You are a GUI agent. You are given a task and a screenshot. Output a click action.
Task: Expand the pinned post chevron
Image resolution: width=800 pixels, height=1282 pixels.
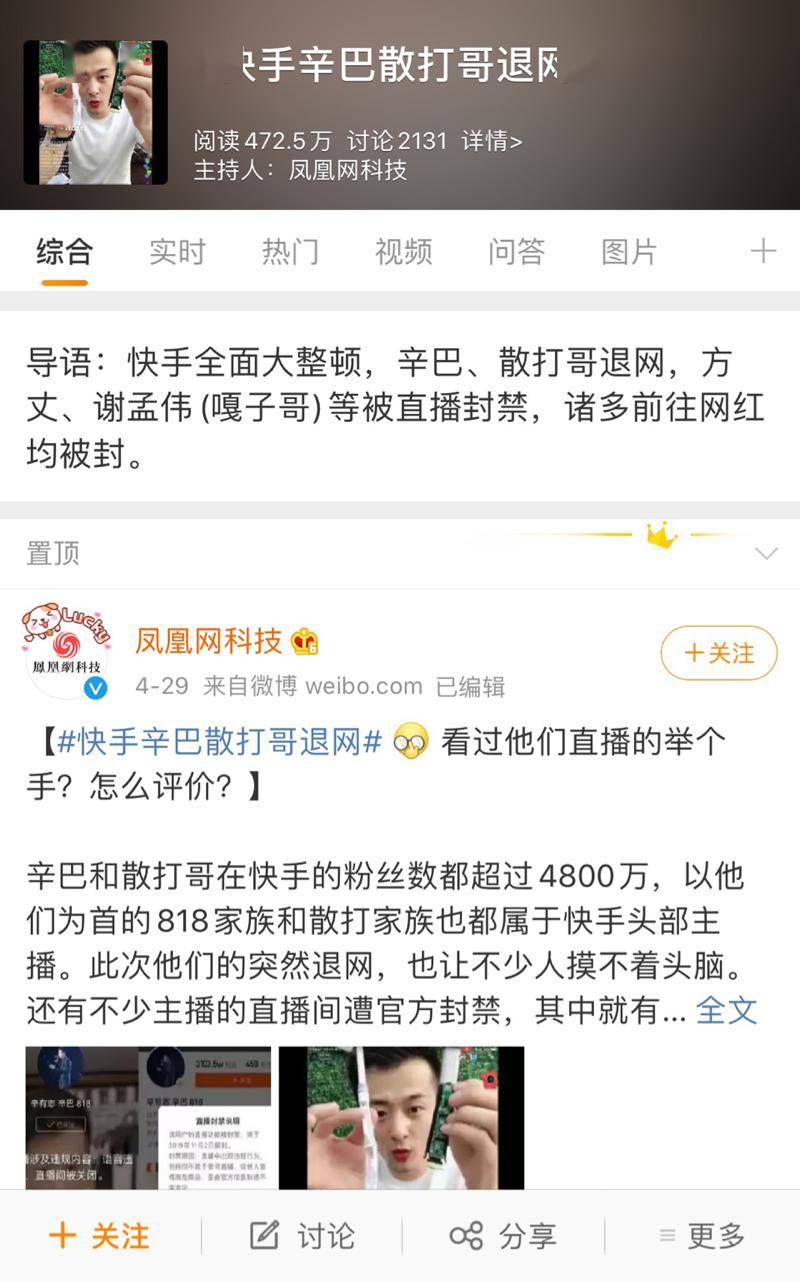pyautogui.click(x=766, y=553)
